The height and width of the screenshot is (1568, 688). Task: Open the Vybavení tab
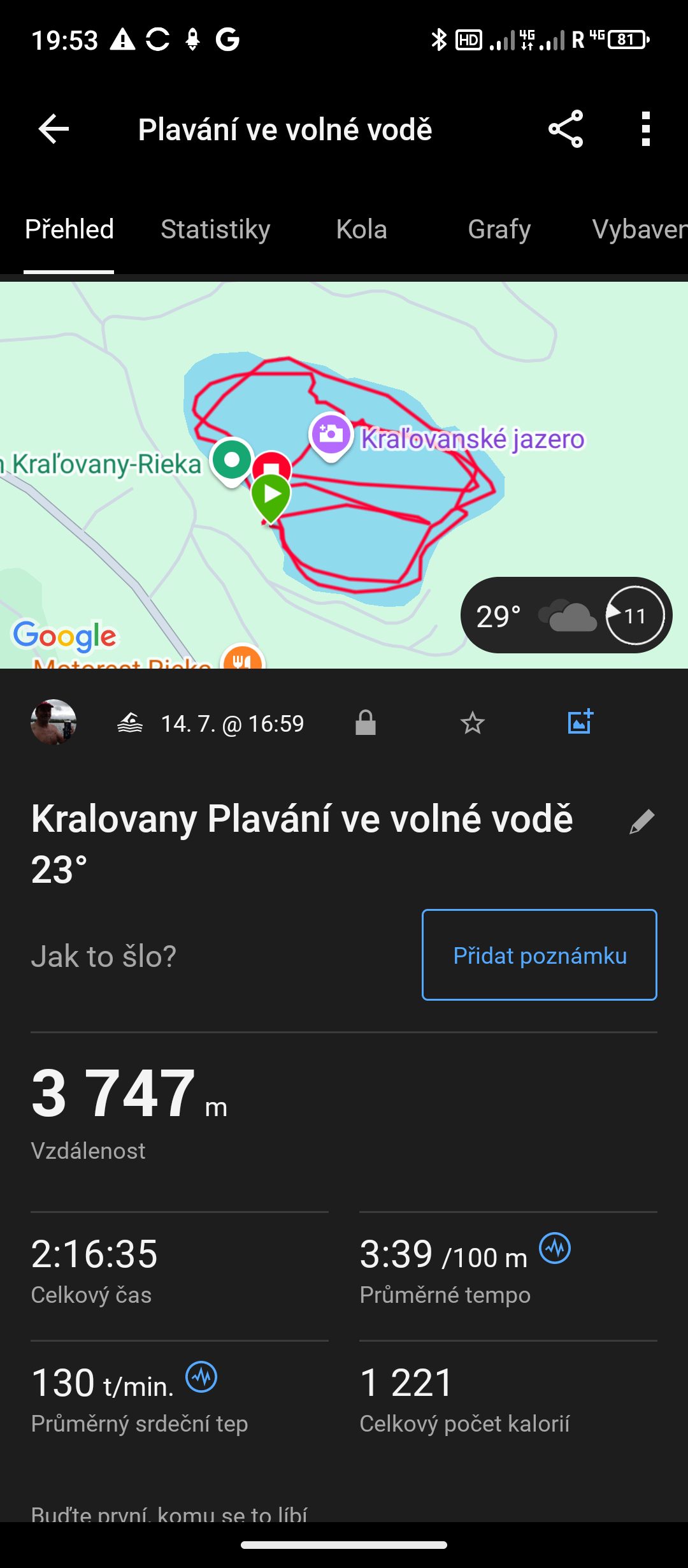pos(638,229)
